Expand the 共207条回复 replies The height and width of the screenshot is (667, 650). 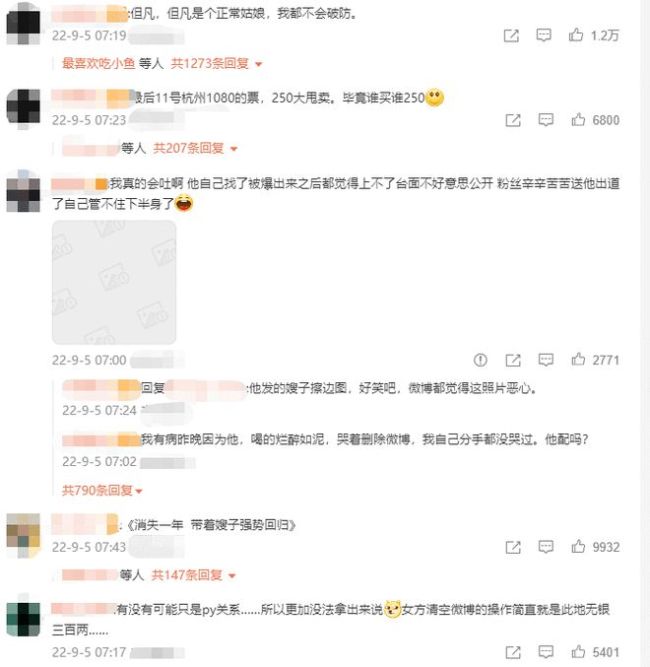(x=194, y=148)
